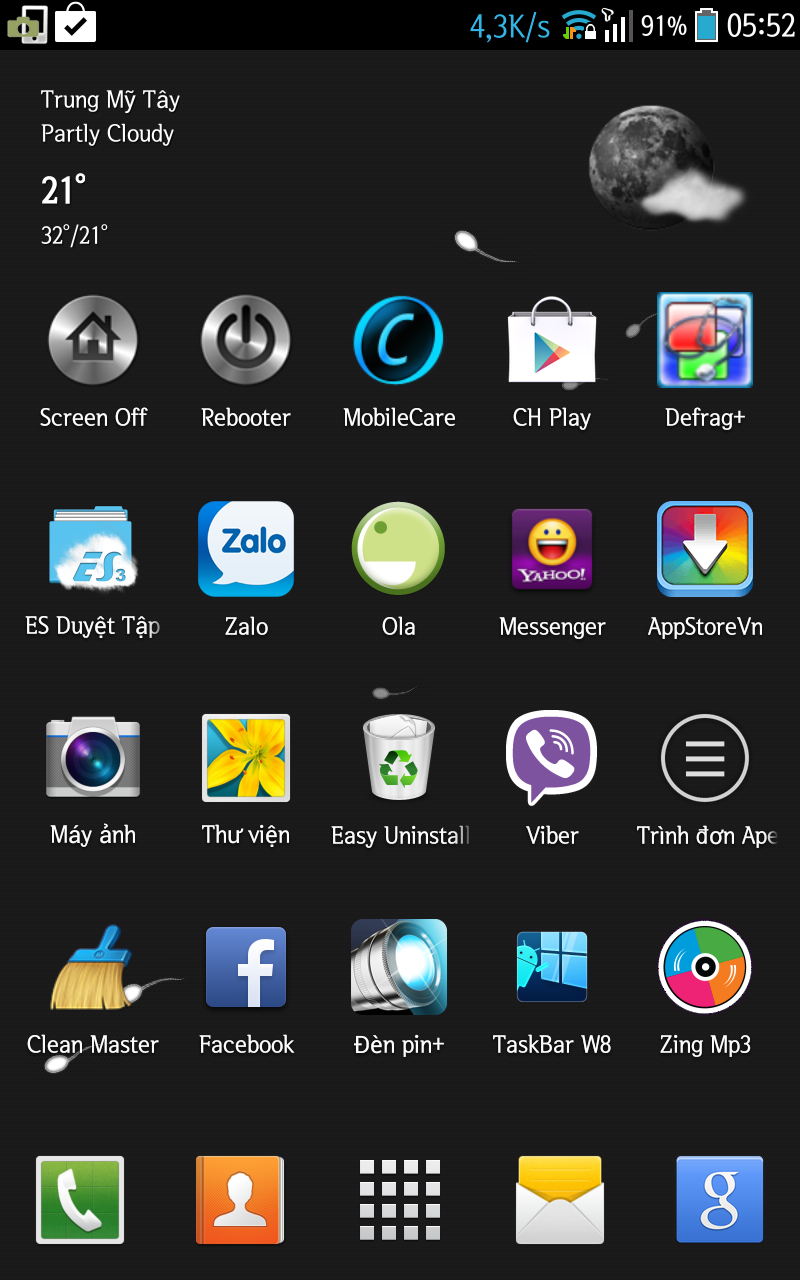Viewport: 800px width, 1280px height.
Task: Open the app drawer grid
Action: click(399, 1200)
